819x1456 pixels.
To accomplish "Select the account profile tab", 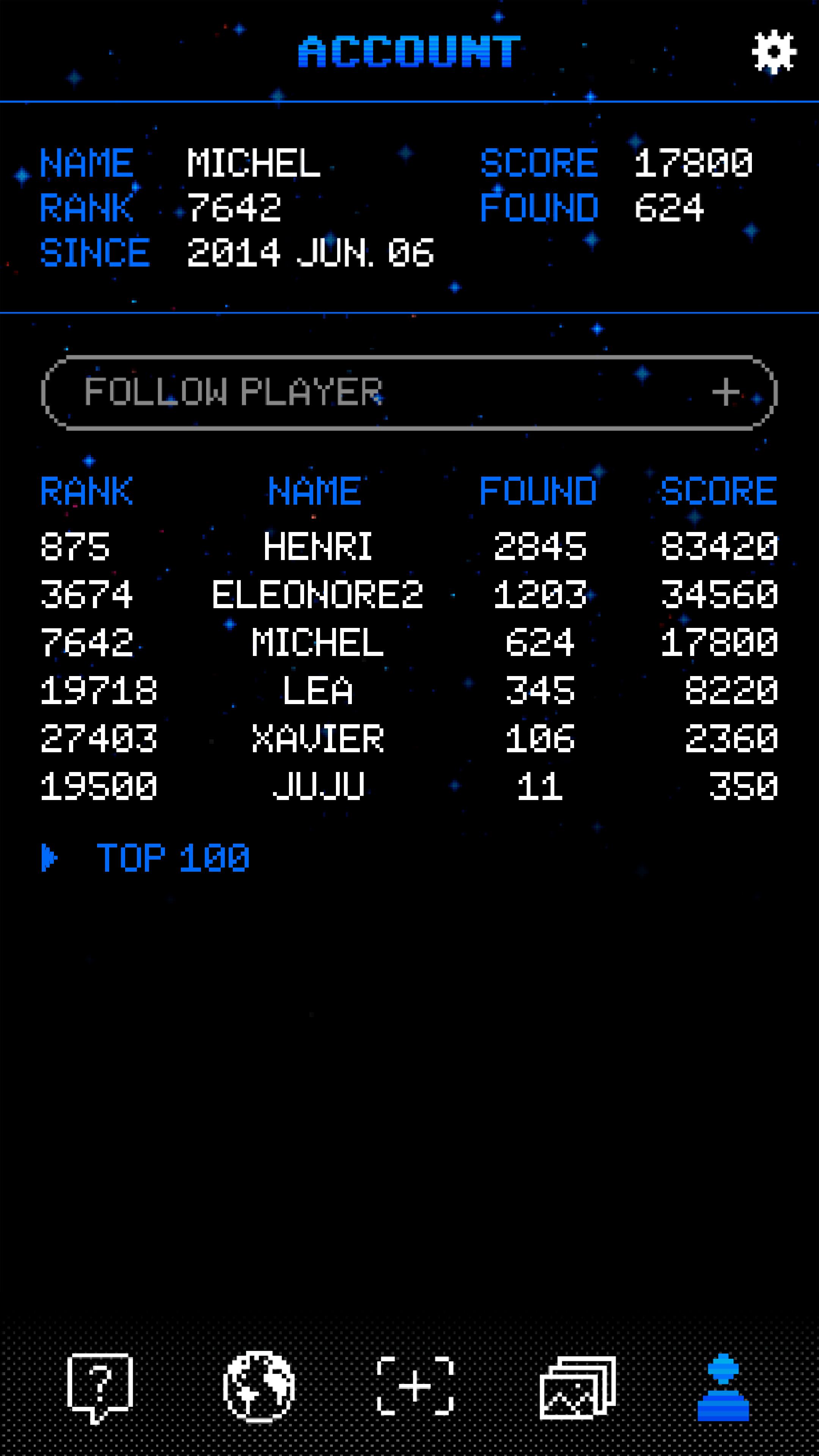I will point(723,1387).
